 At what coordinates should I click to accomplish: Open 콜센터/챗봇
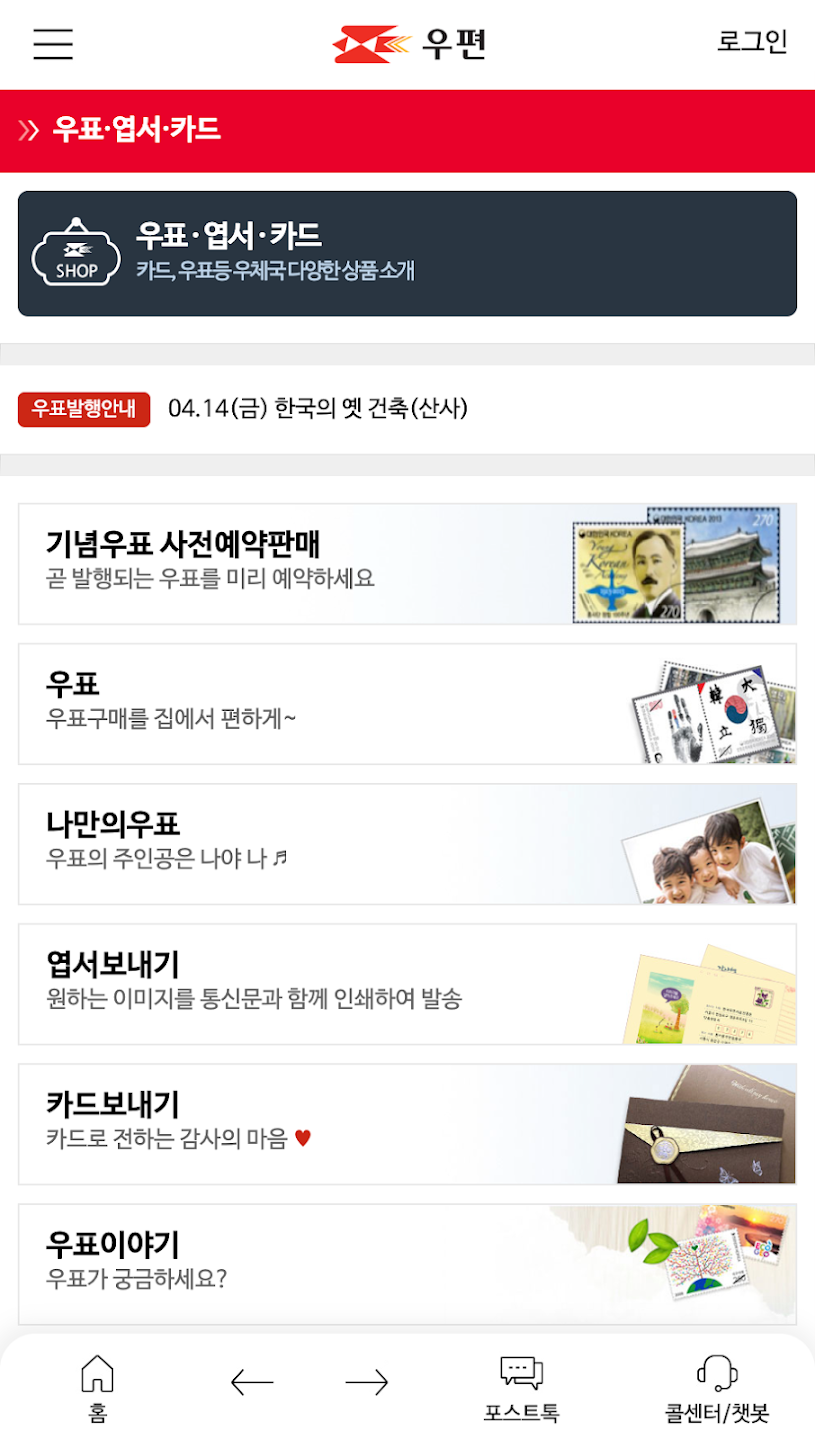coord(717,1389)
